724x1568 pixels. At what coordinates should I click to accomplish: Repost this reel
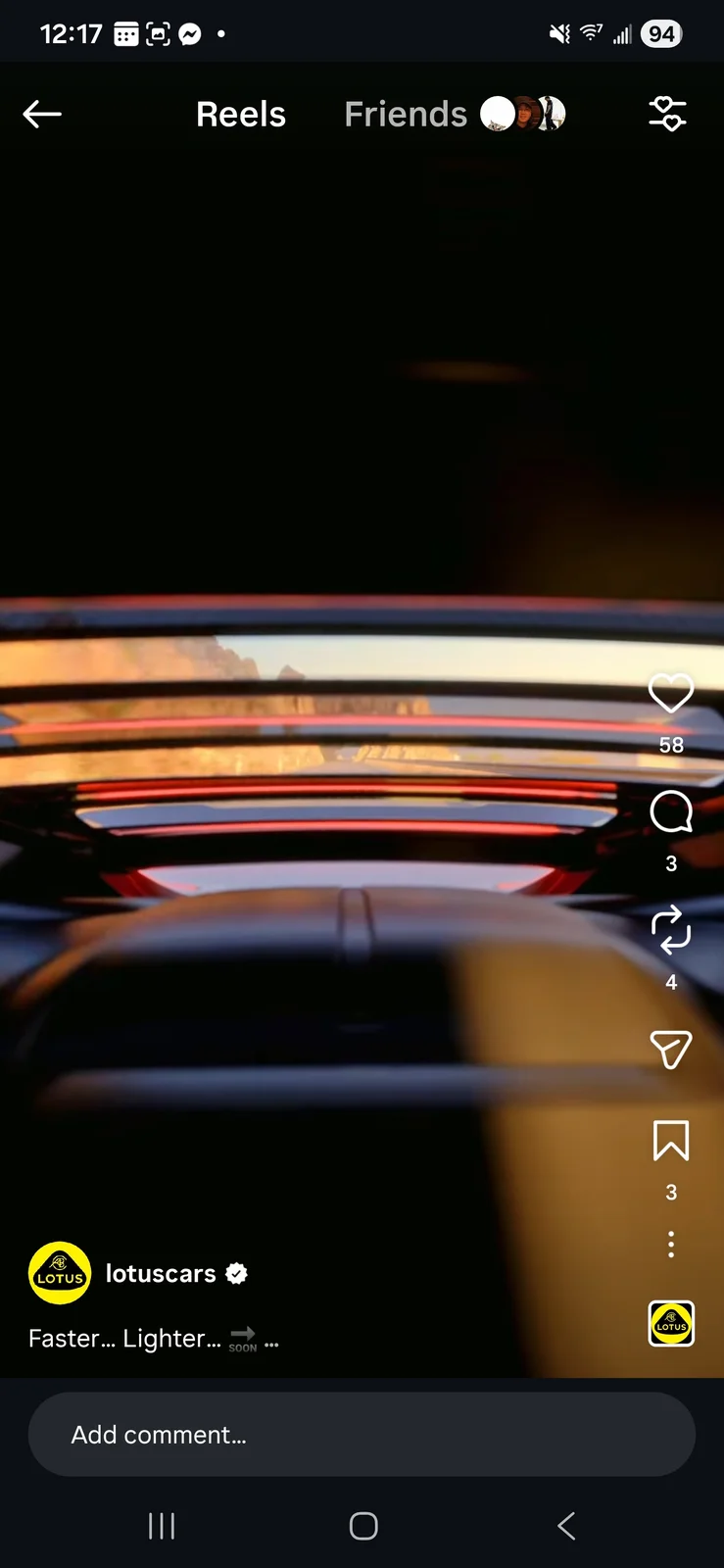coord(671,931)
